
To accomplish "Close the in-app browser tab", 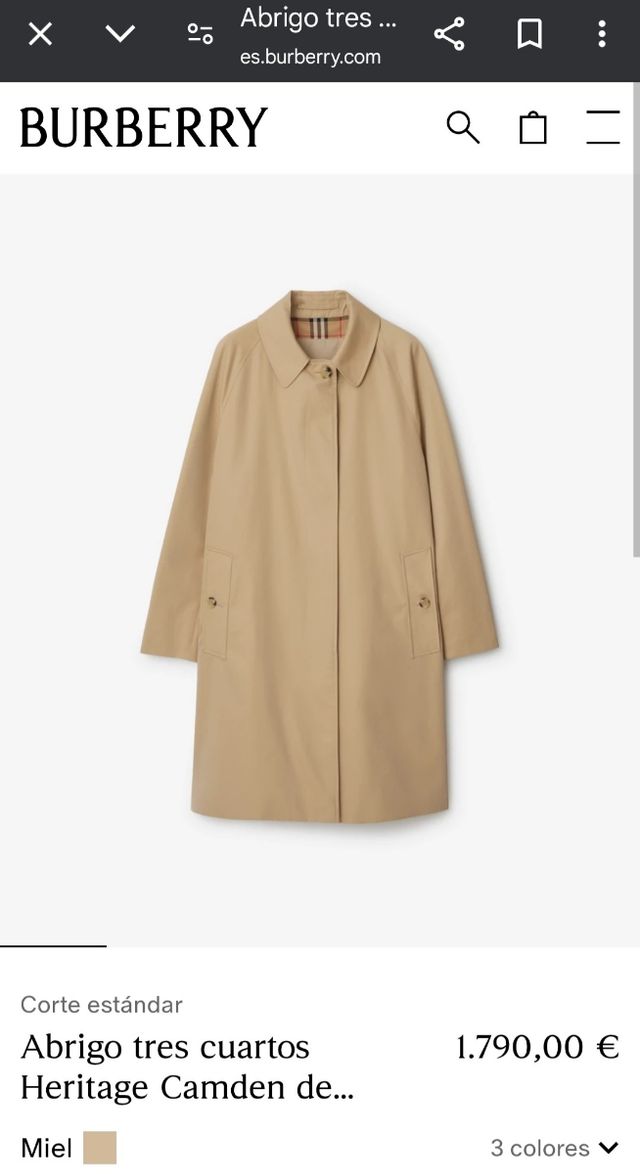I will pos(40,35).
